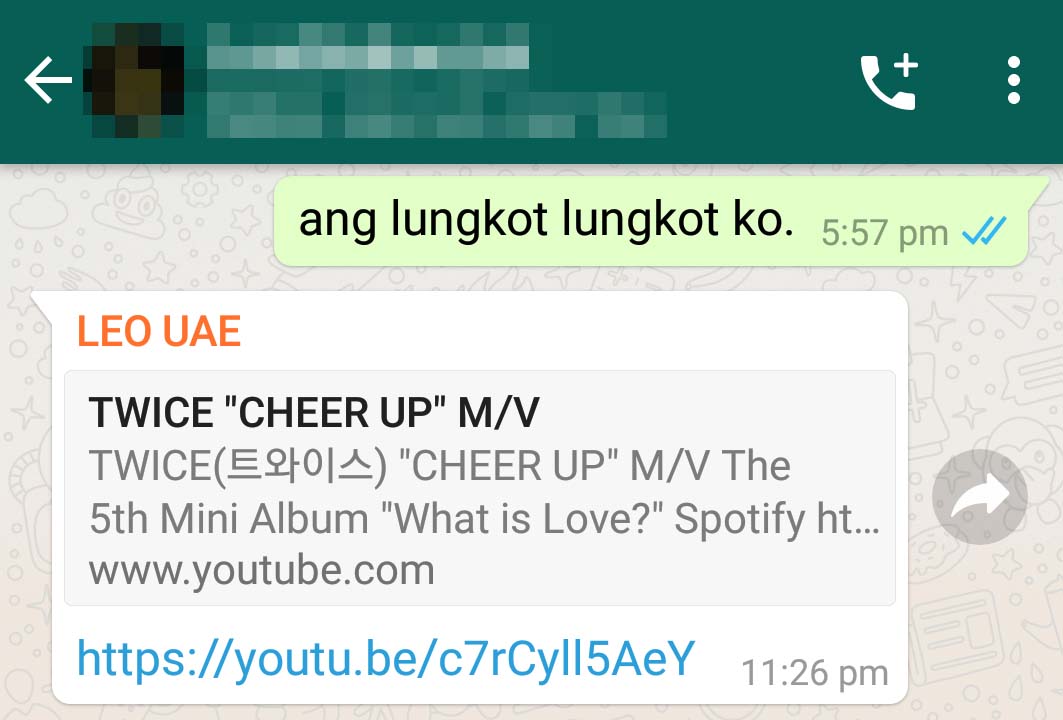Start a new group call
Screen dimensions: 1063x720
888,81
